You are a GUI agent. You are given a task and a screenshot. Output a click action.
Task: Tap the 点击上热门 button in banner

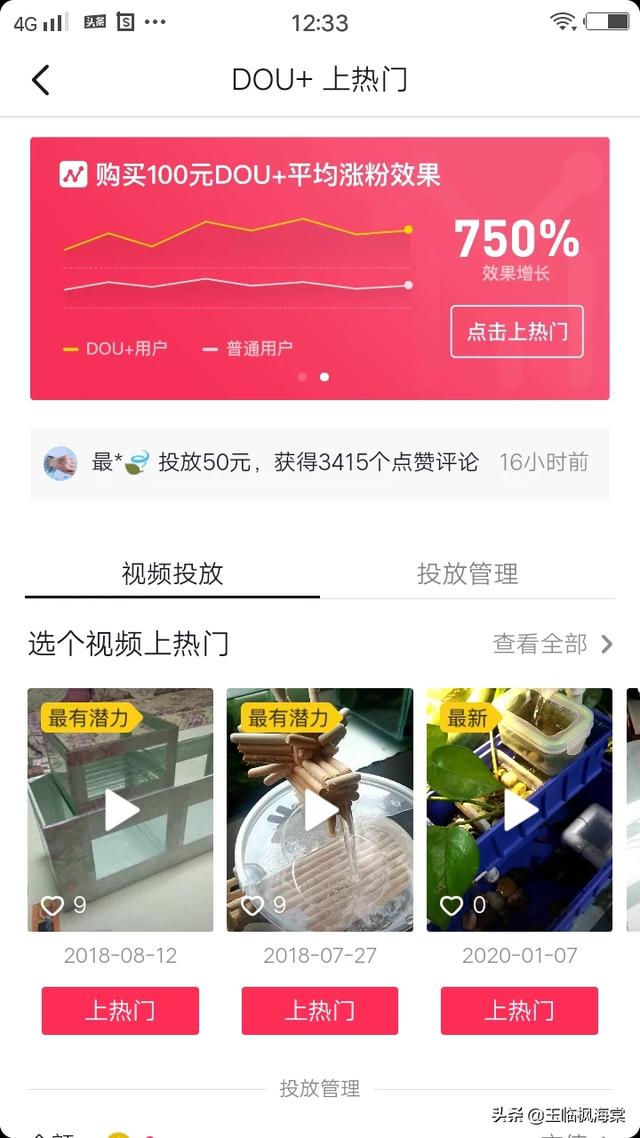516,332
